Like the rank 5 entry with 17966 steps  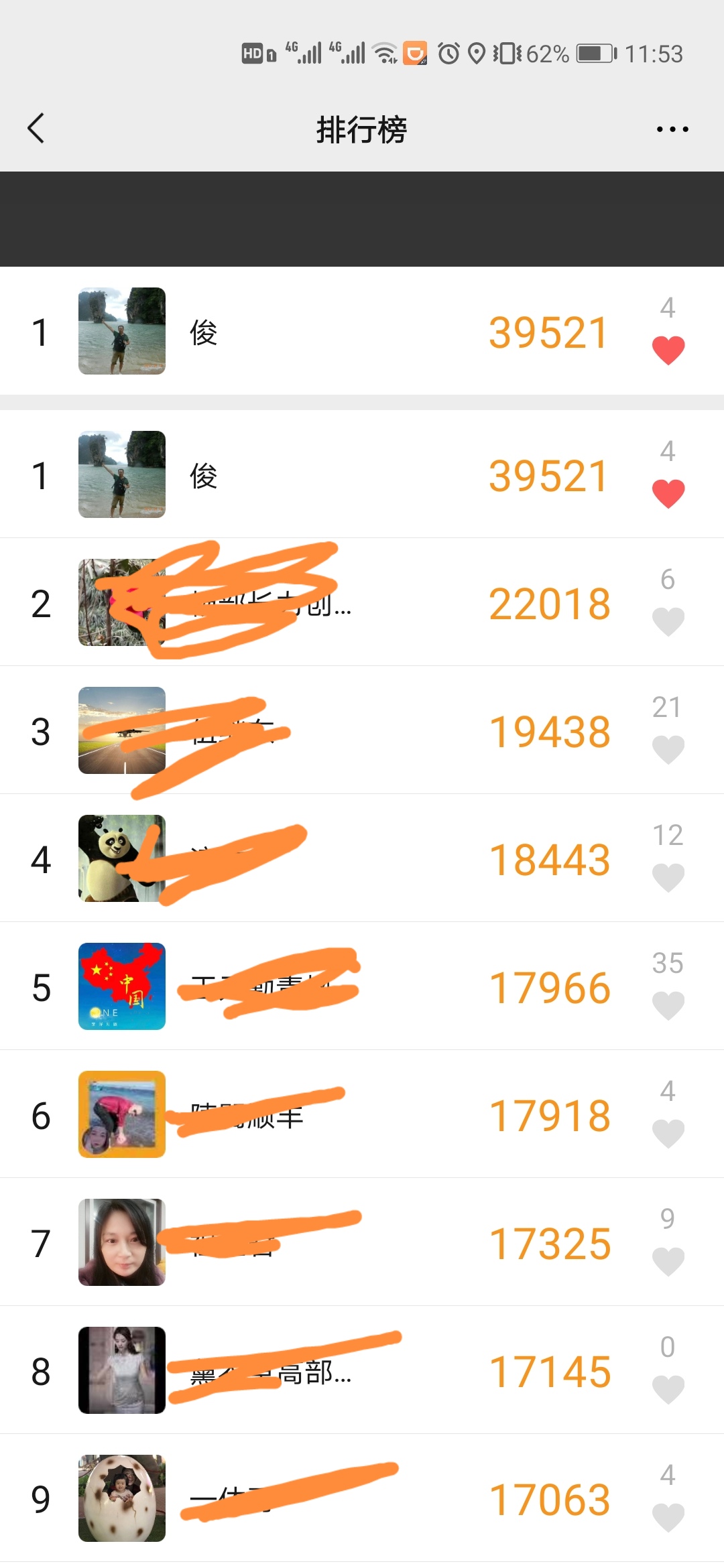click(668, 1005)
